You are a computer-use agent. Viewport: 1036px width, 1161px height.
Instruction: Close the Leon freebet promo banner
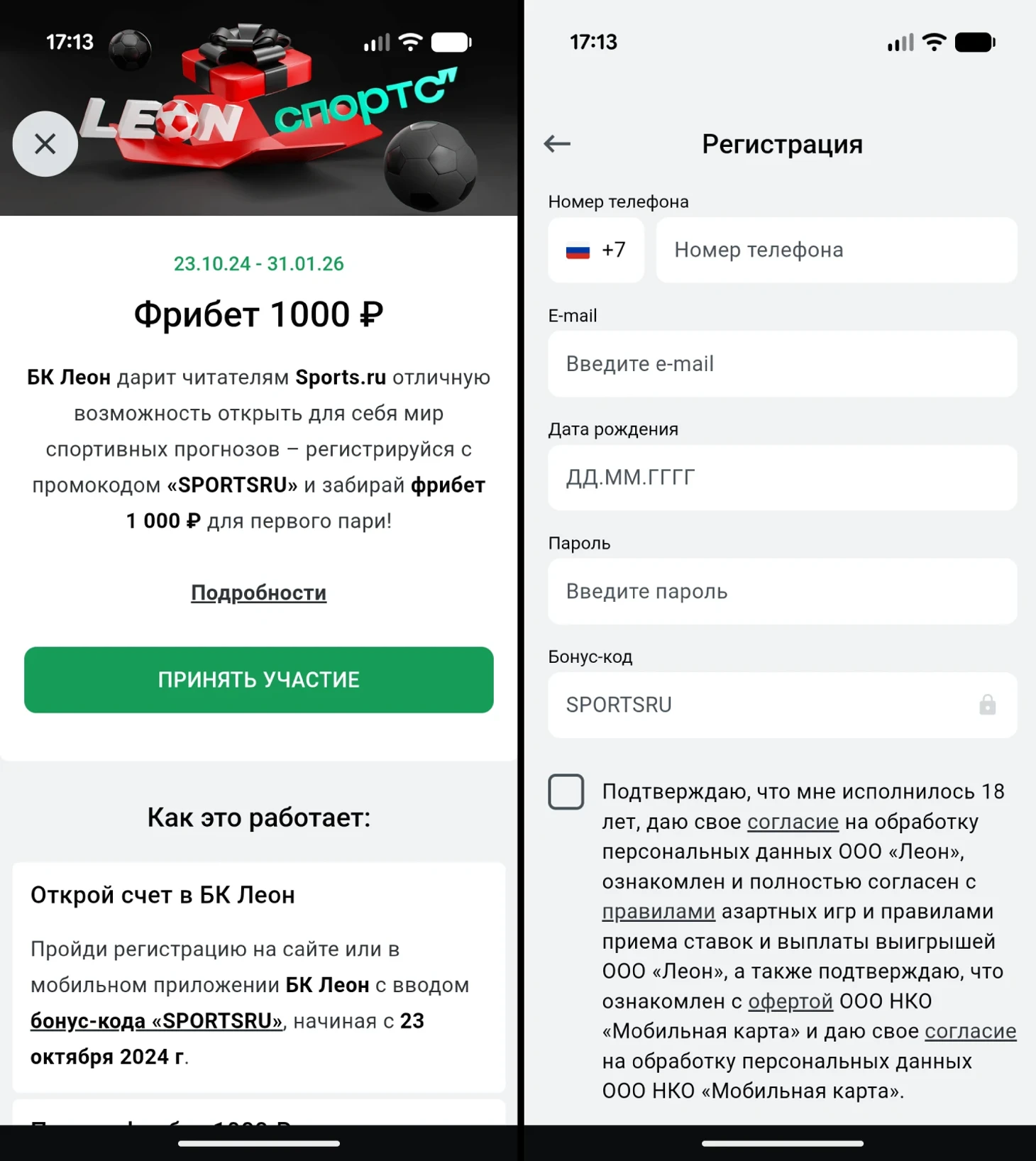(x=45, y=144)
